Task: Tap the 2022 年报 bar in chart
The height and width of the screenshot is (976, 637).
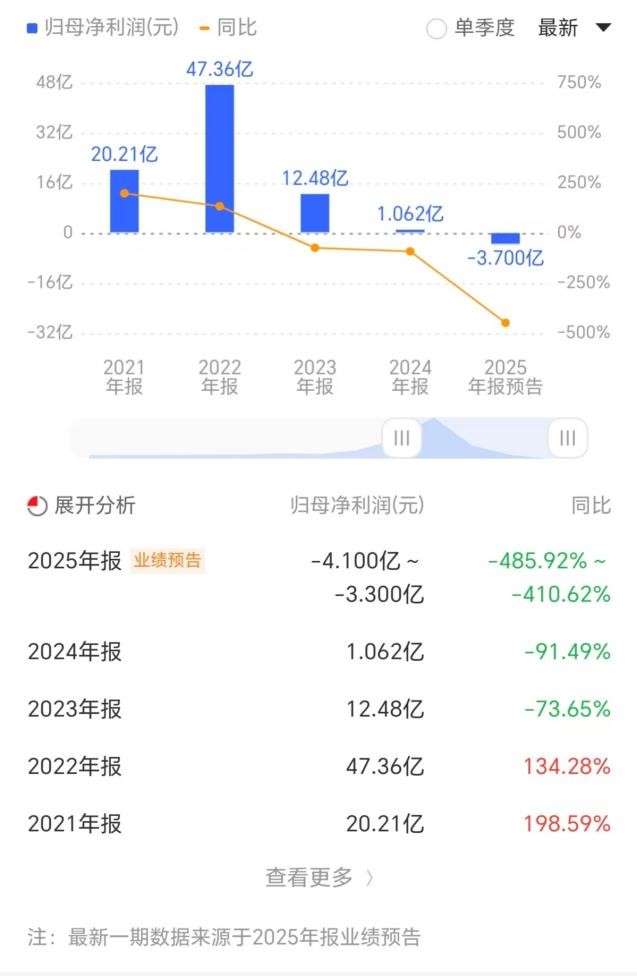Action: pyautogui.click(x=220, y=158)
